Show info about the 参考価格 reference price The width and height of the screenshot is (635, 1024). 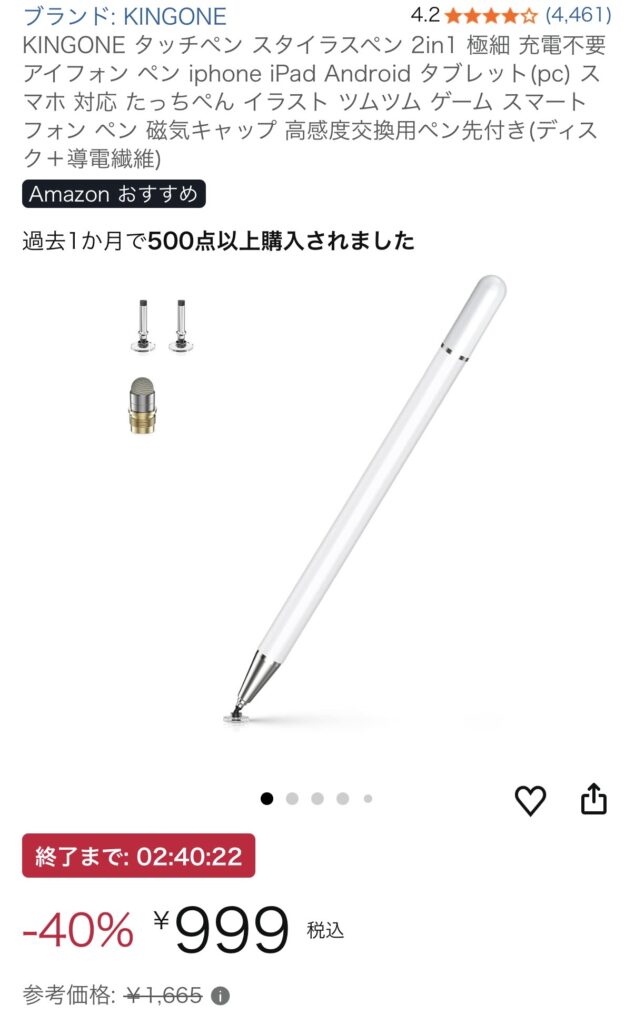point(221,996)
